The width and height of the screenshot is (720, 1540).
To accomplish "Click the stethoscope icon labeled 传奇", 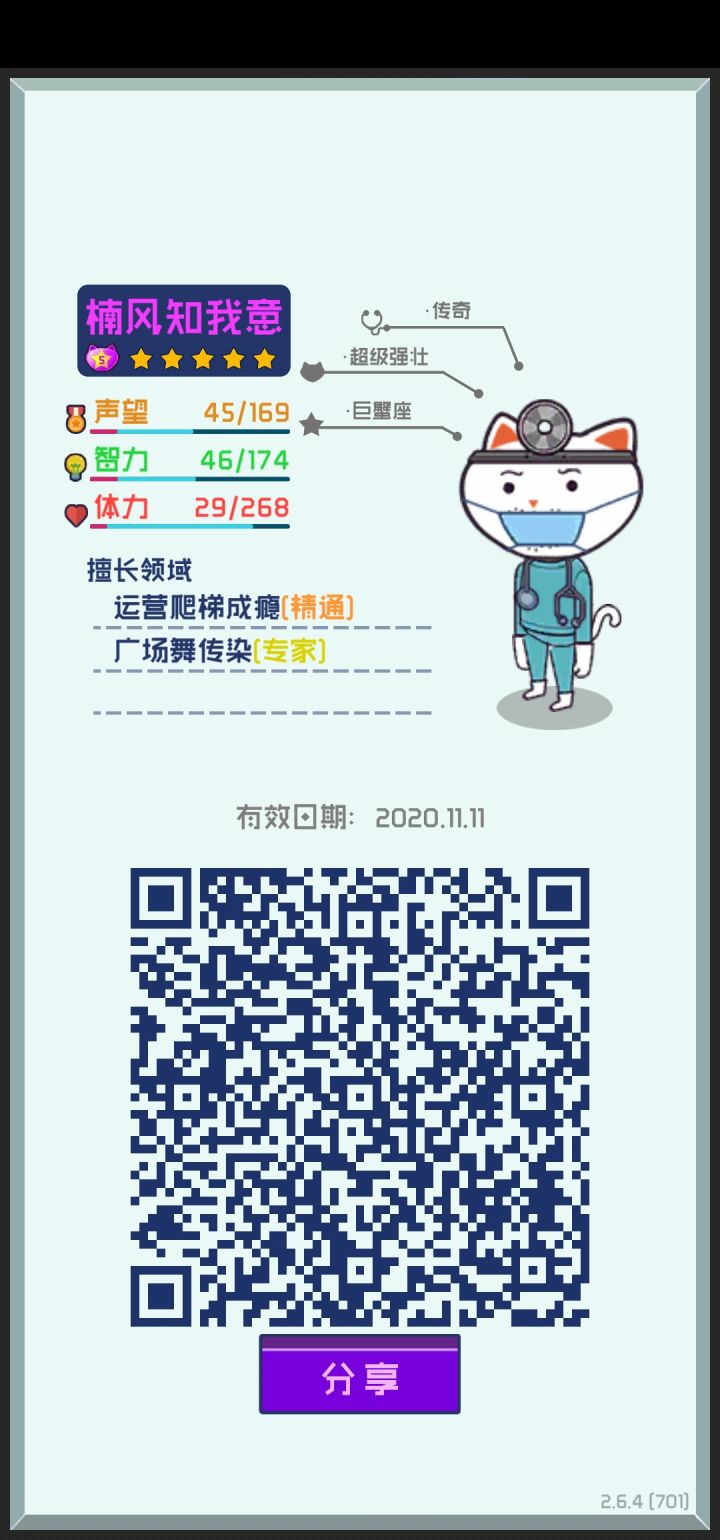I will tap(371, 320).
